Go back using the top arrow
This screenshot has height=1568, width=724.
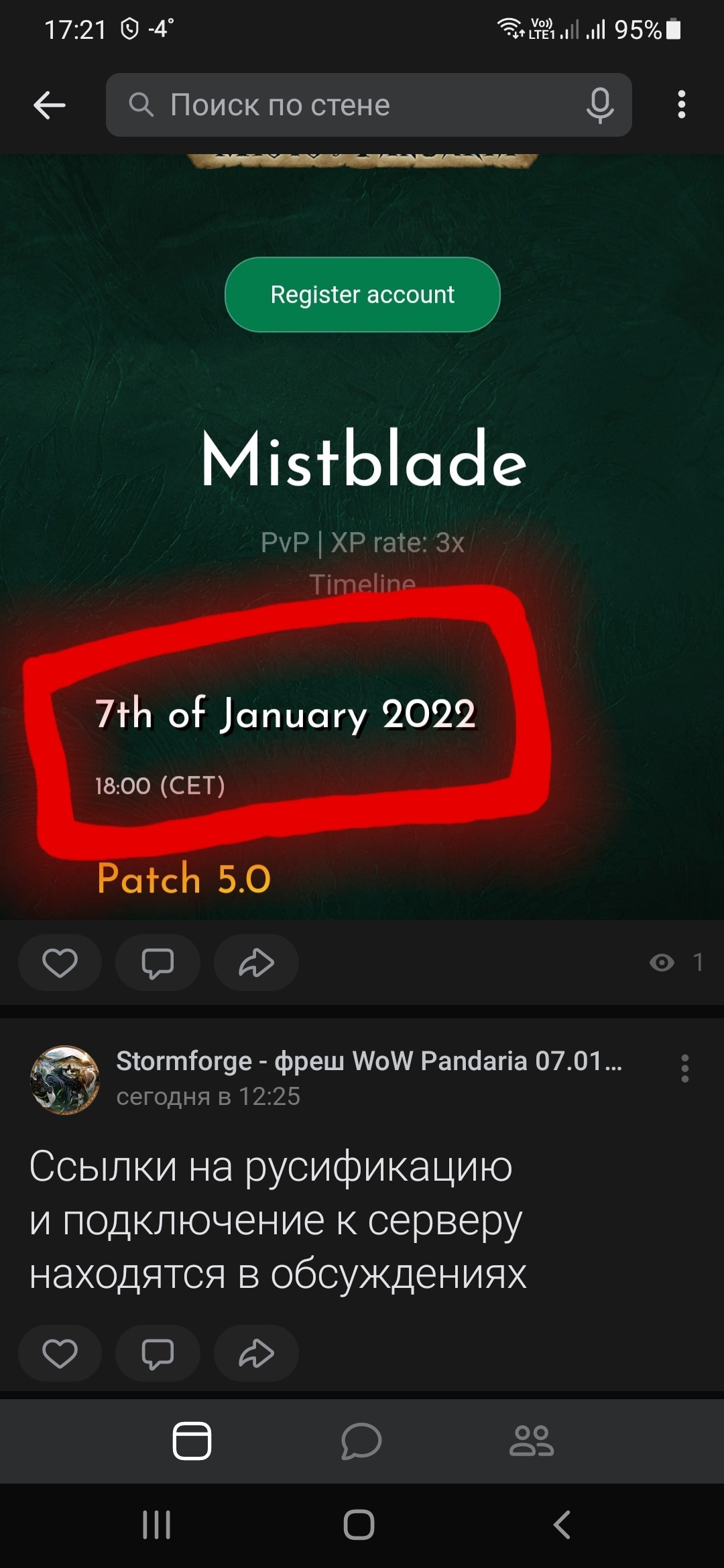click(x=50, y=105)
